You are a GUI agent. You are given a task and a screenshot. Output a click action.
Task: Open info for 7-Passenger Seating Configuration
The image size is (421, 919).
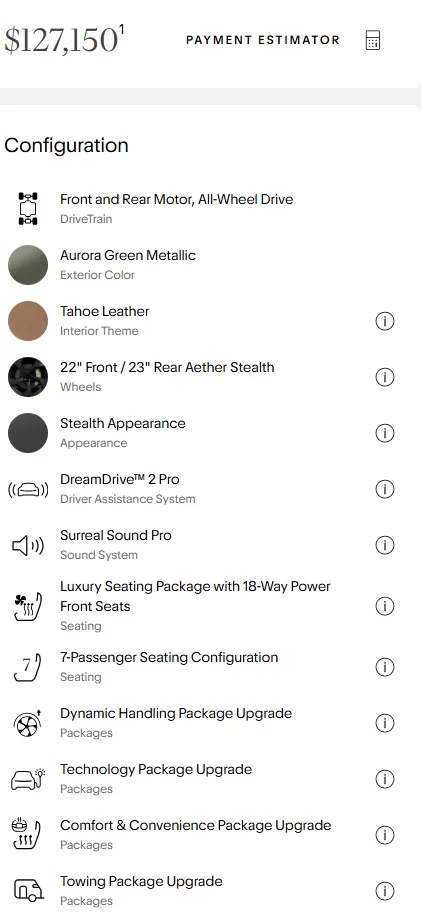(x=385, y=667)
